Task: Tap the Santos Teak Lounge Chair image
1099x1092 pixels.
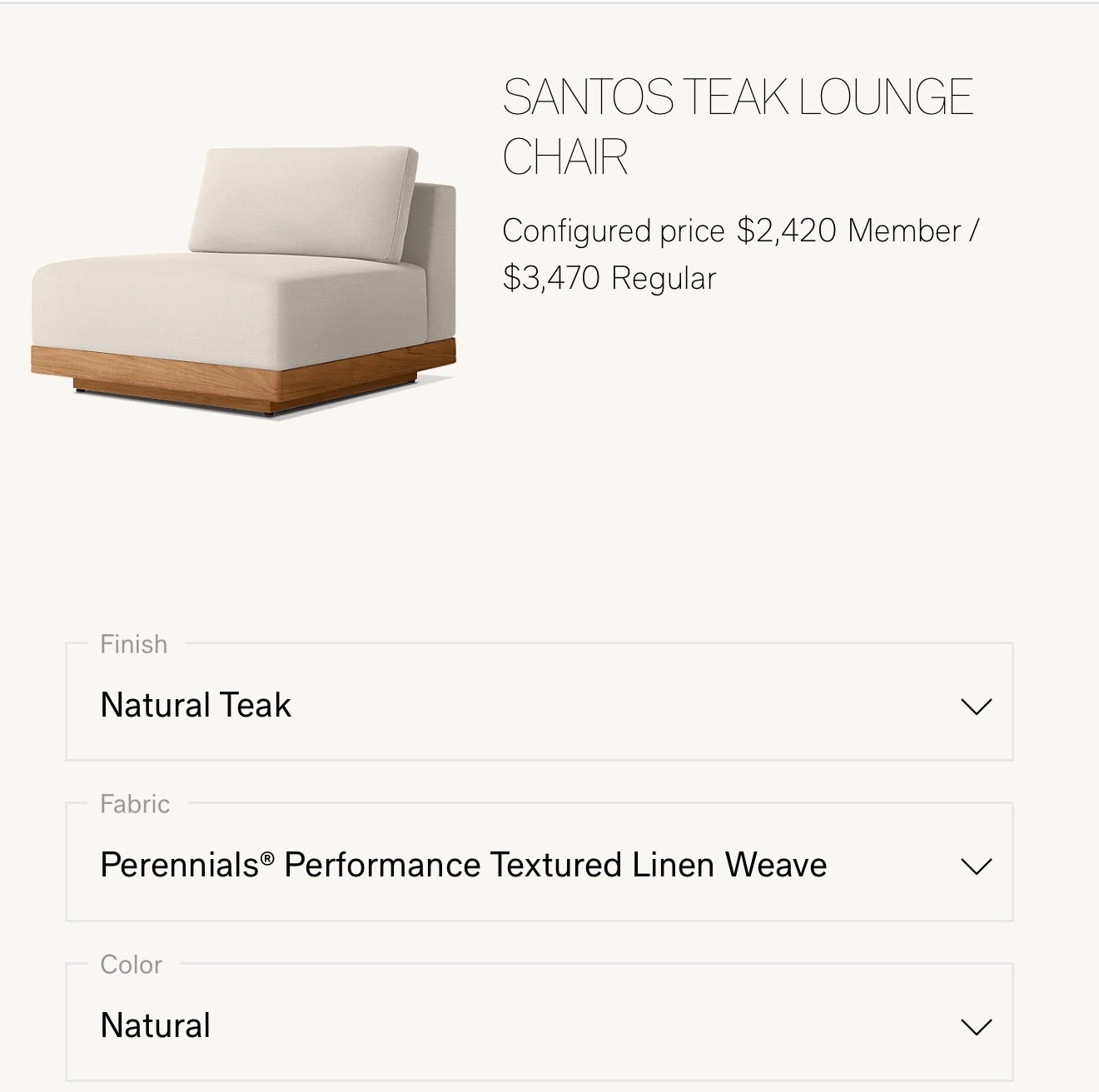Action: 243,281
